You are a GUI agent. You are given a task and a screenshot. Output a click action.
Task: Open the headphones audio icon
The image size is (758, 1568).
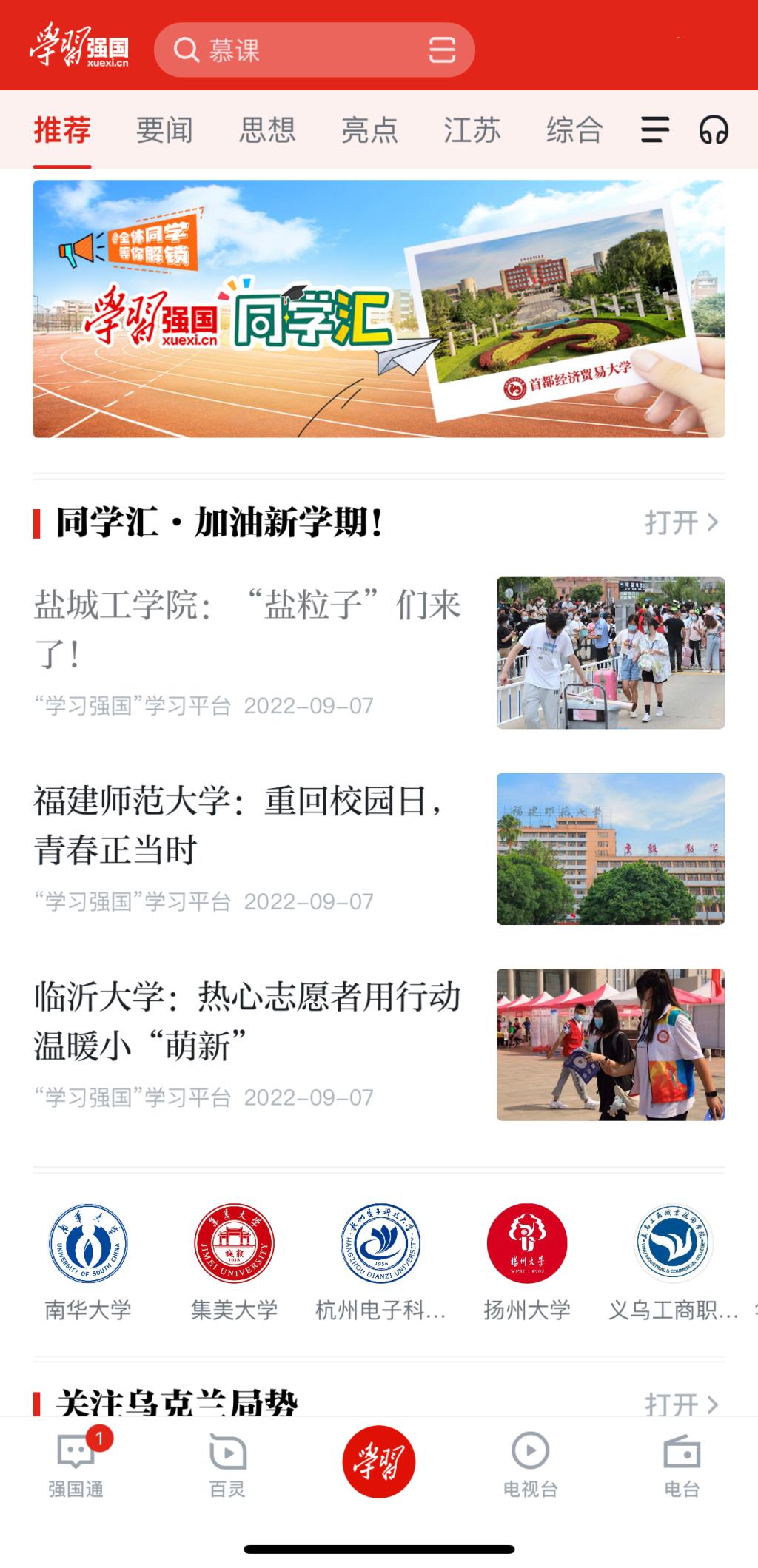[x=714, y=130]
